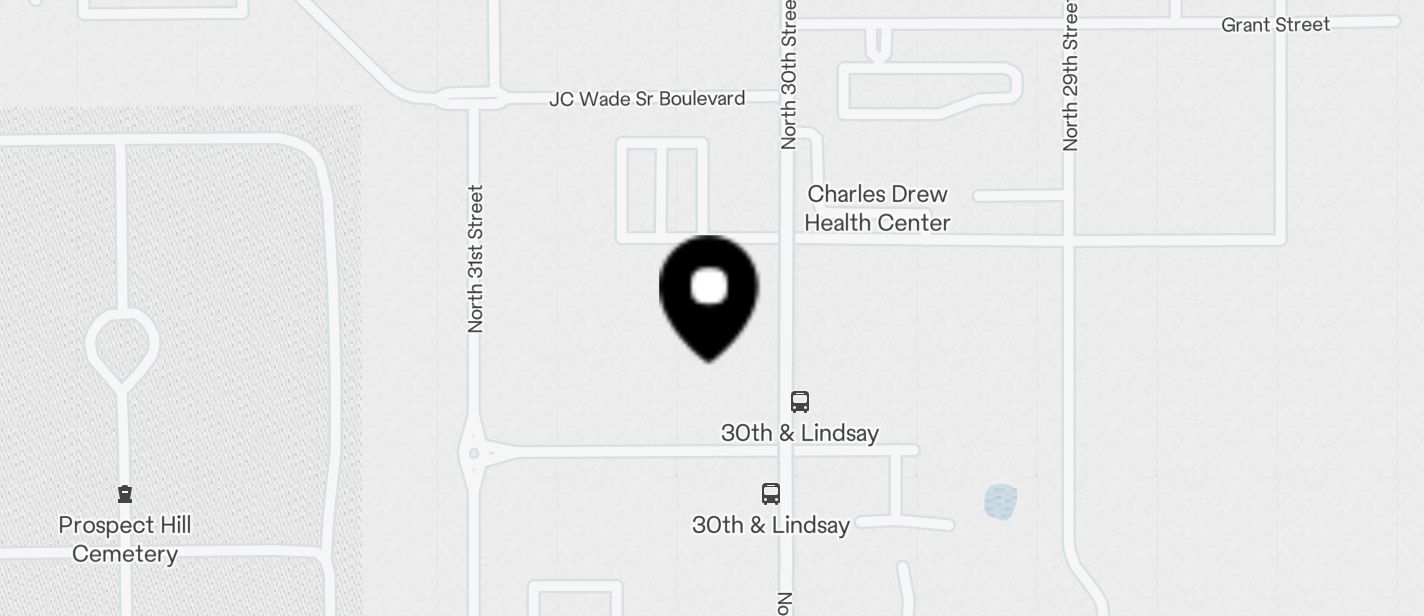Viewport: 1424px width, 616px height.
Task: Tap the black location pin marker
Action: pos(709,293)
